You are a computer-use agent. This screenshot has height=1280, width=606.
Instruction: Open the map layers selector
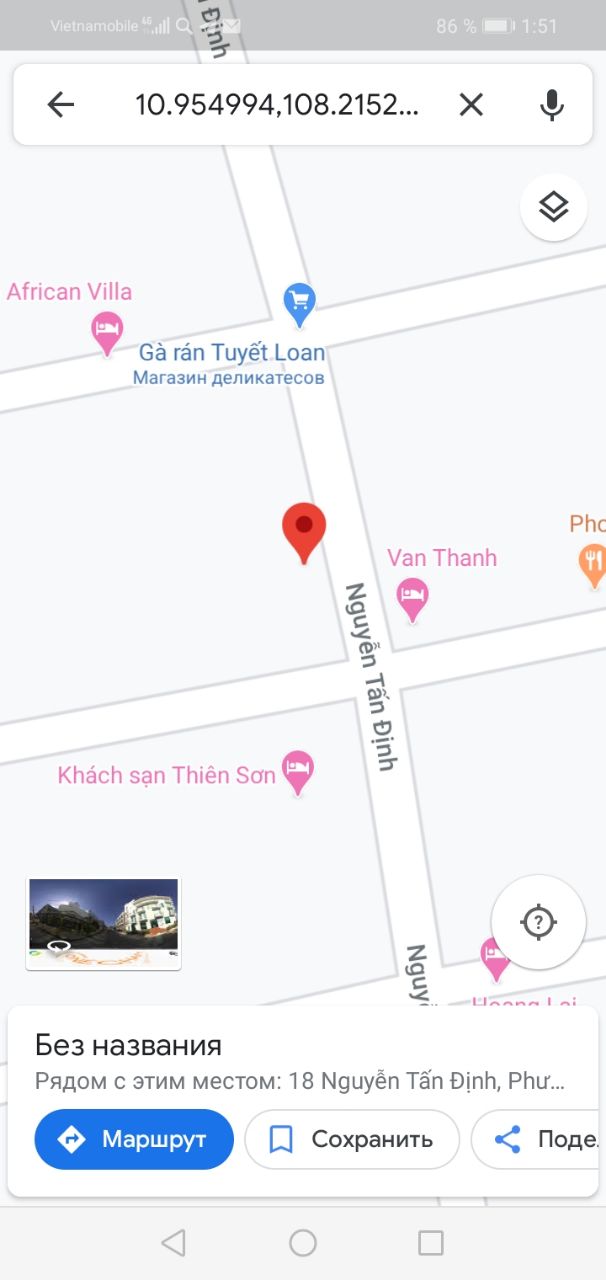coord(553,207)
